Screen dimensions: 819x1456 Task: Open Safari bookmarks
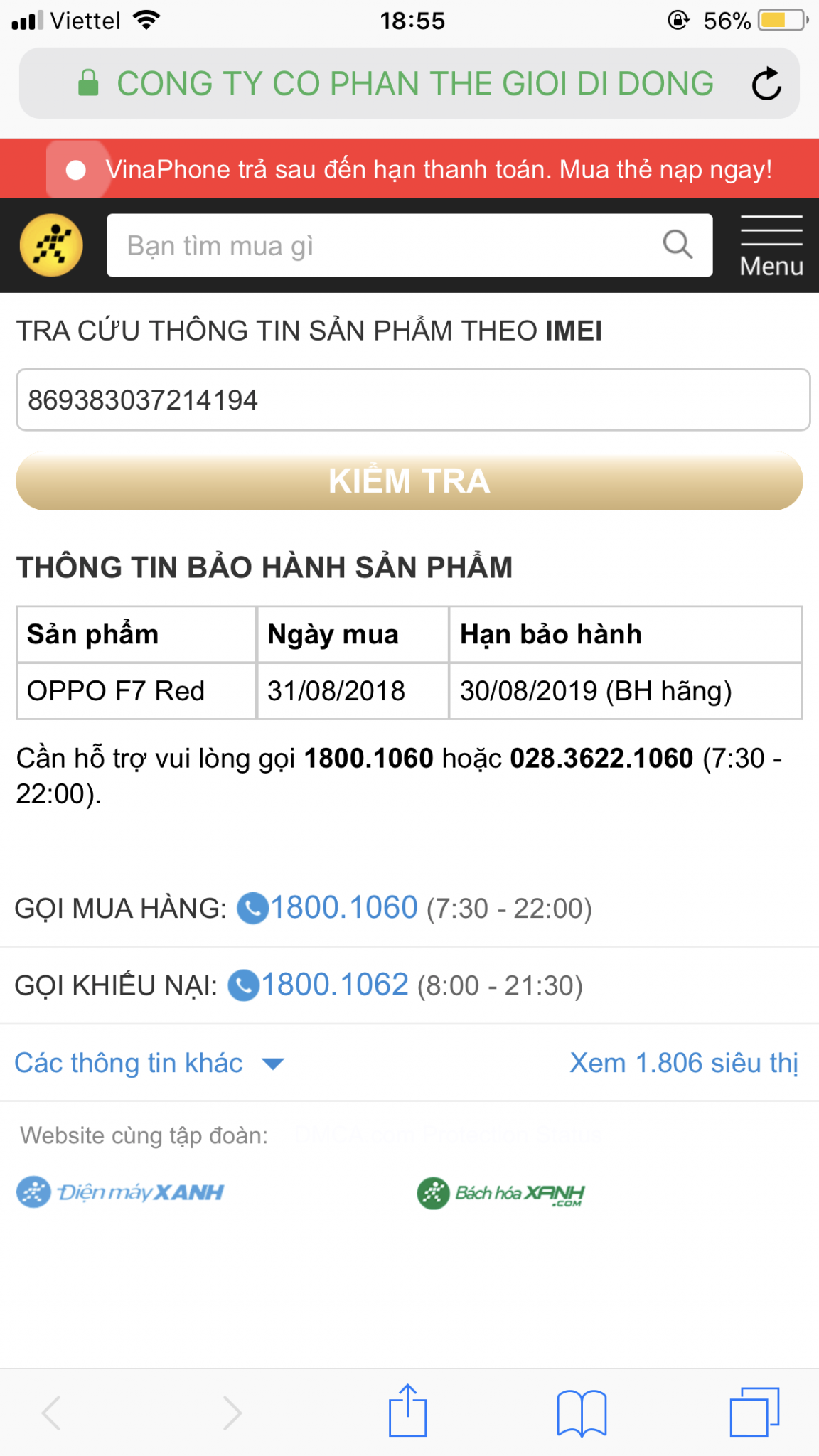point(582,1412)
